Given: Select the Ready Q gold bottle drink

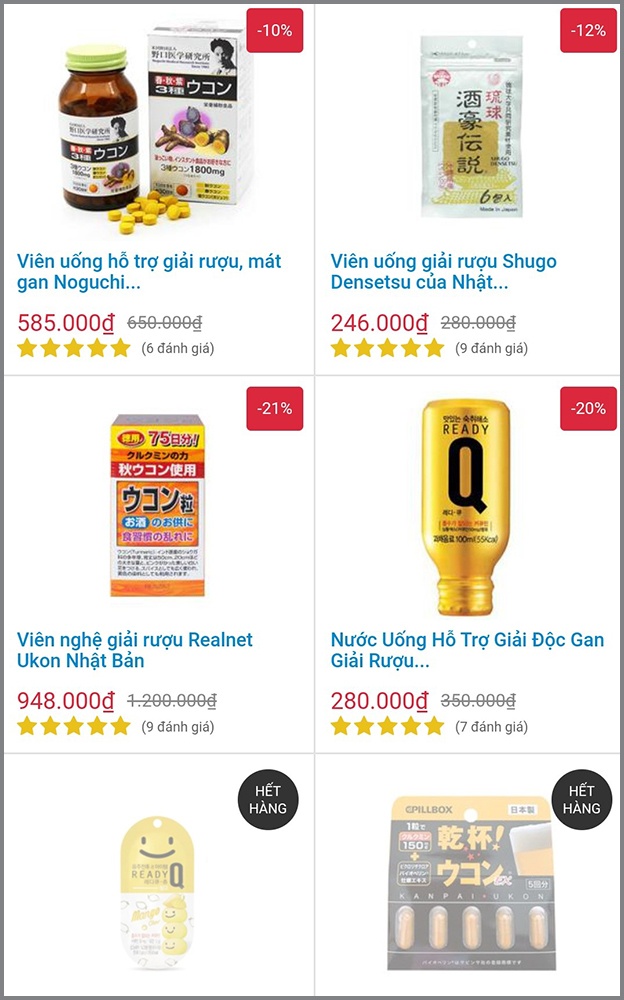Looking at the screenshot, I should click(470, 506).
